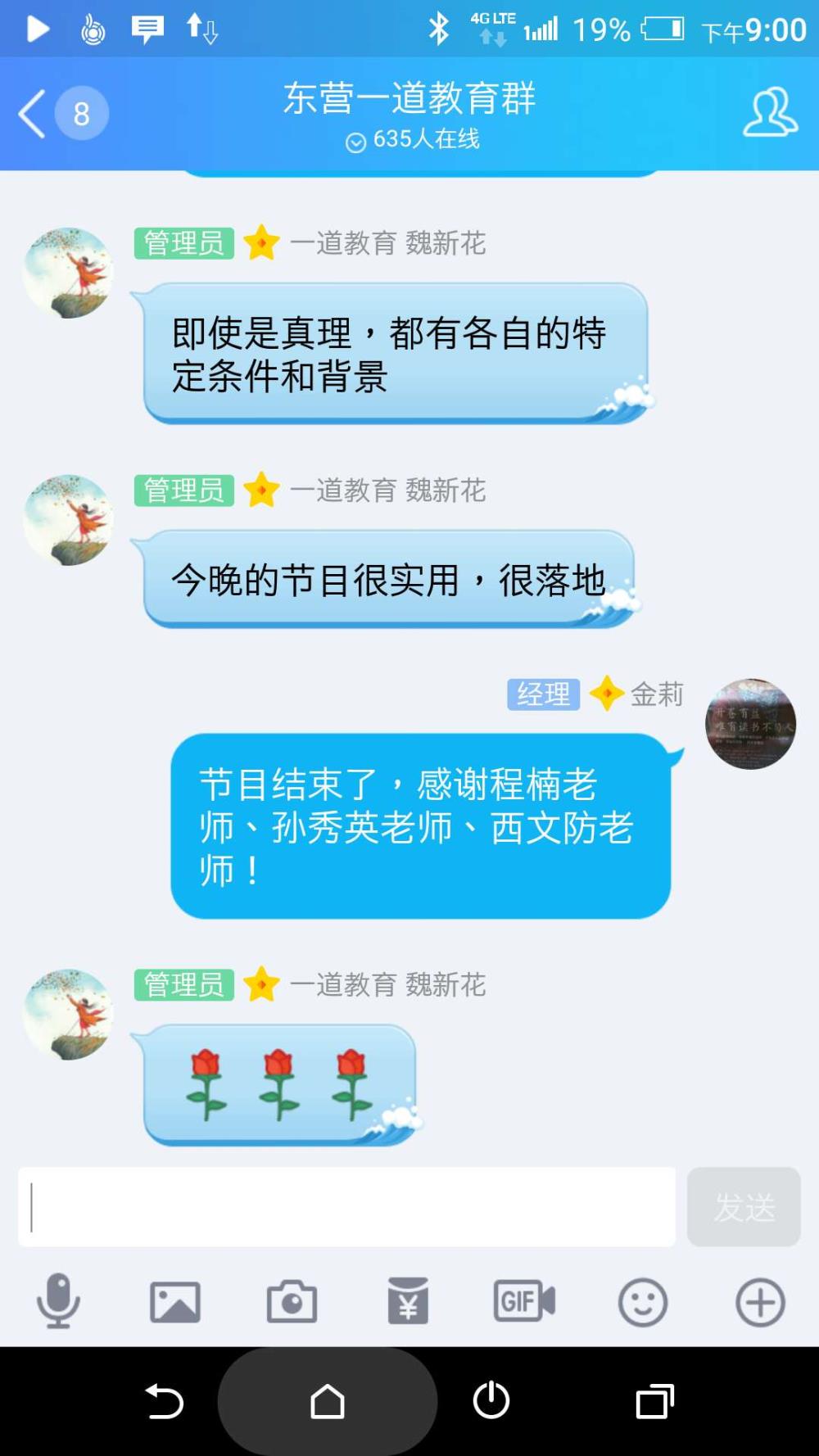This screenshot has height=1456, width=819.
Task: Open the group members icon
Action: [770, 112]
